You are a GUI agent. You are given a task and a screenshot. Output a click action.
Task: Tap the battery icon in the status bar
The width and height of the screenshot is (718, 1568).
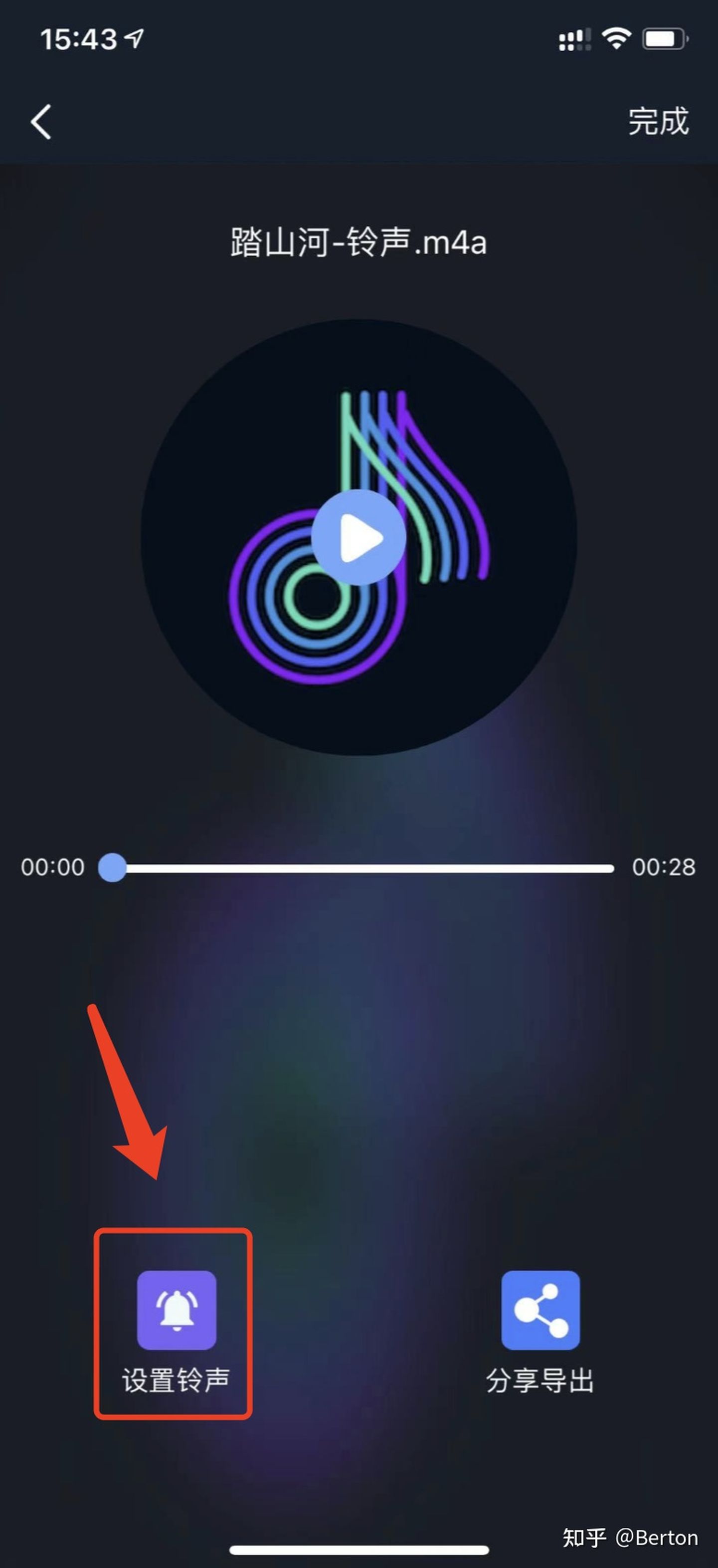click(x=665, y=38)
